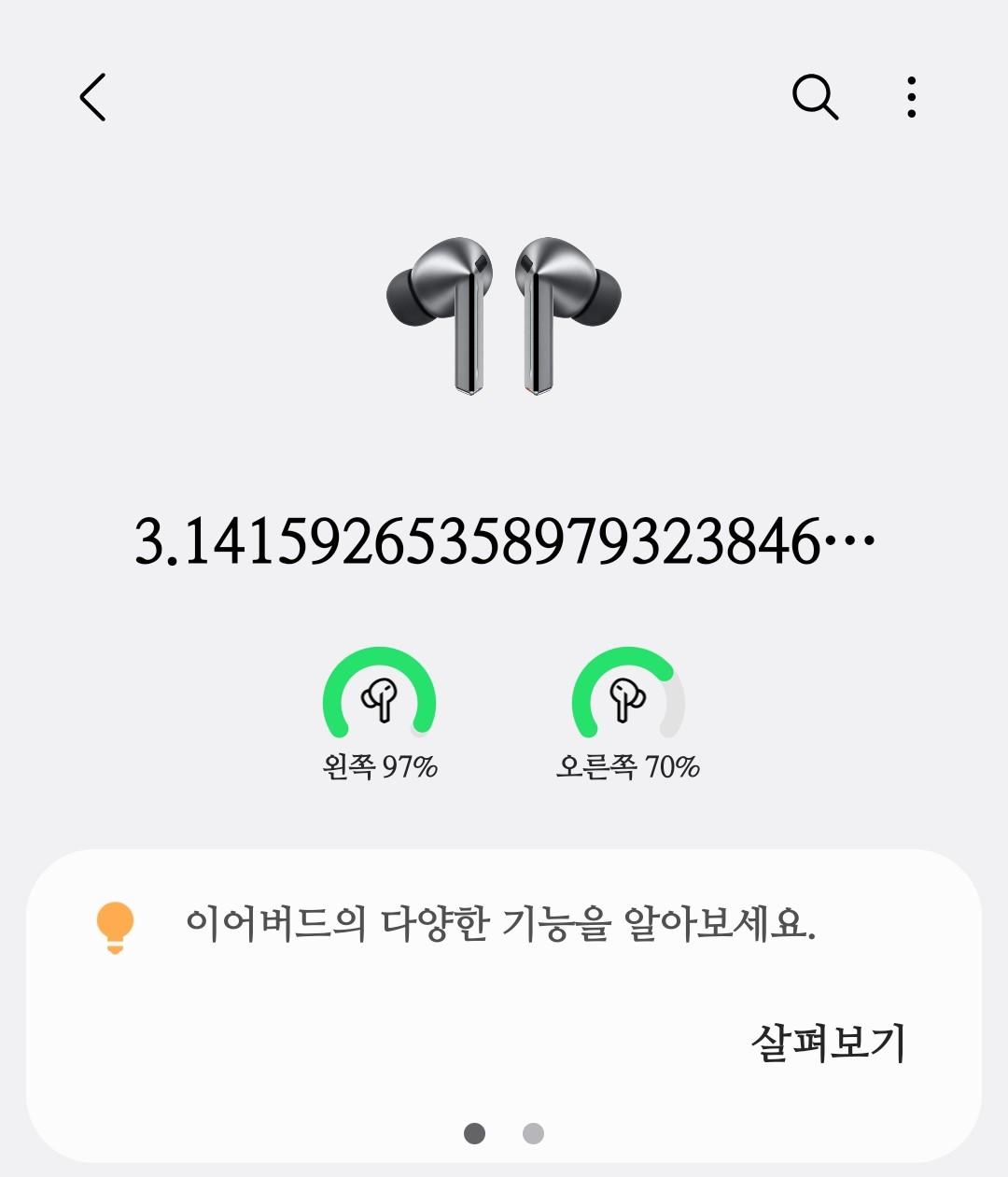Open the search icon
1008x1177 pixels.
(x=815, y=97)
